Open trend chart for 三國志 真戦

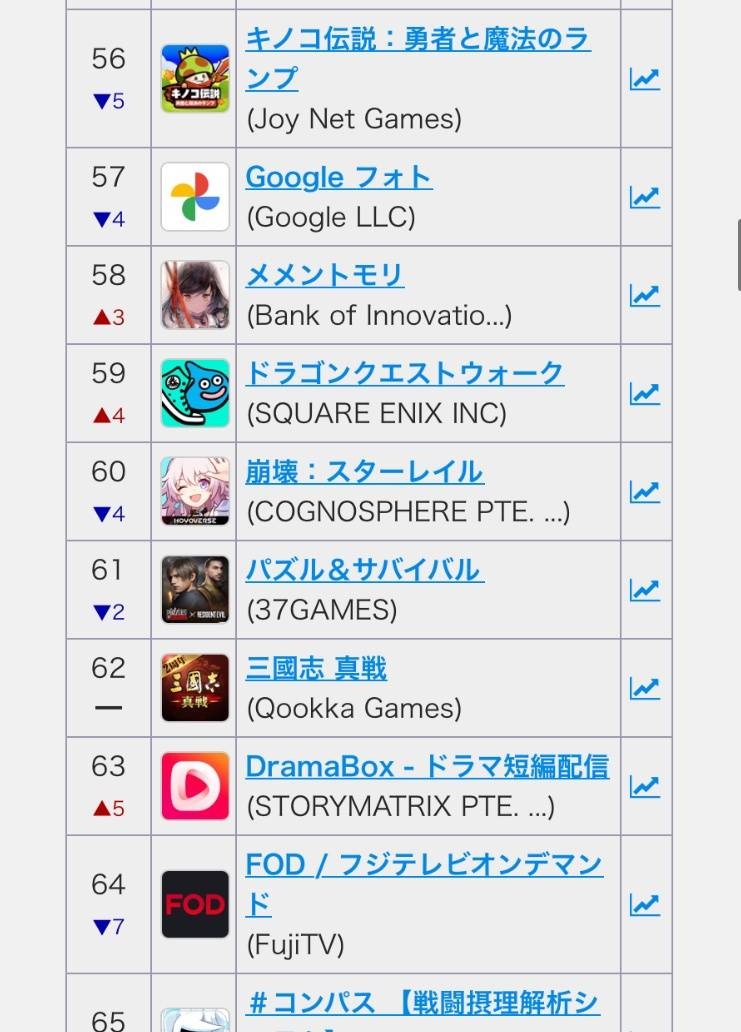[x=645, y=687]
